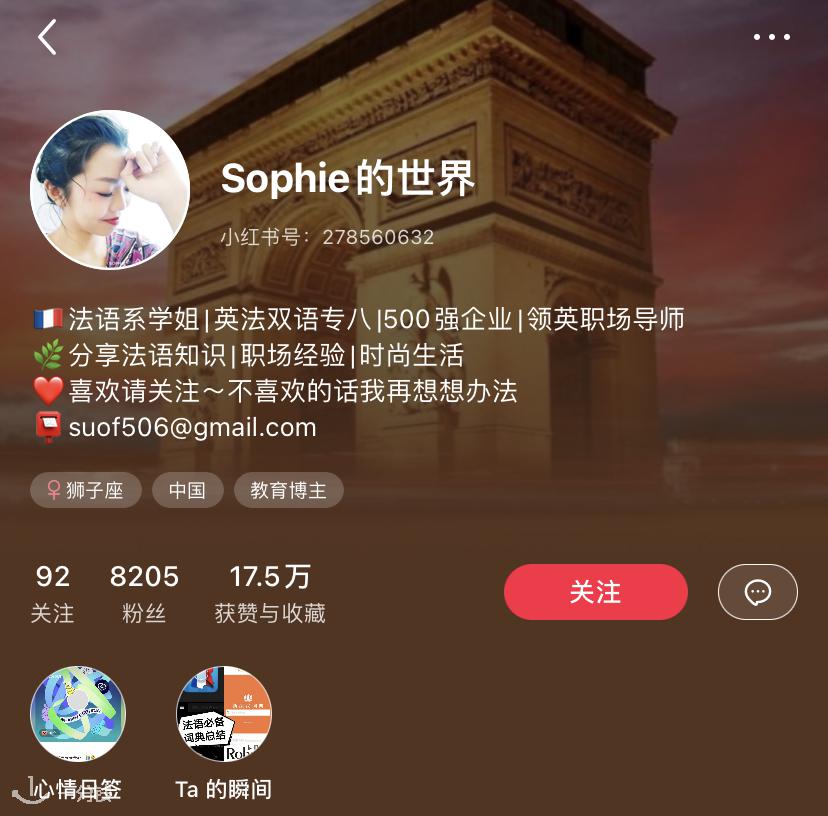View the 92 关注 following list

pos(52,593)
